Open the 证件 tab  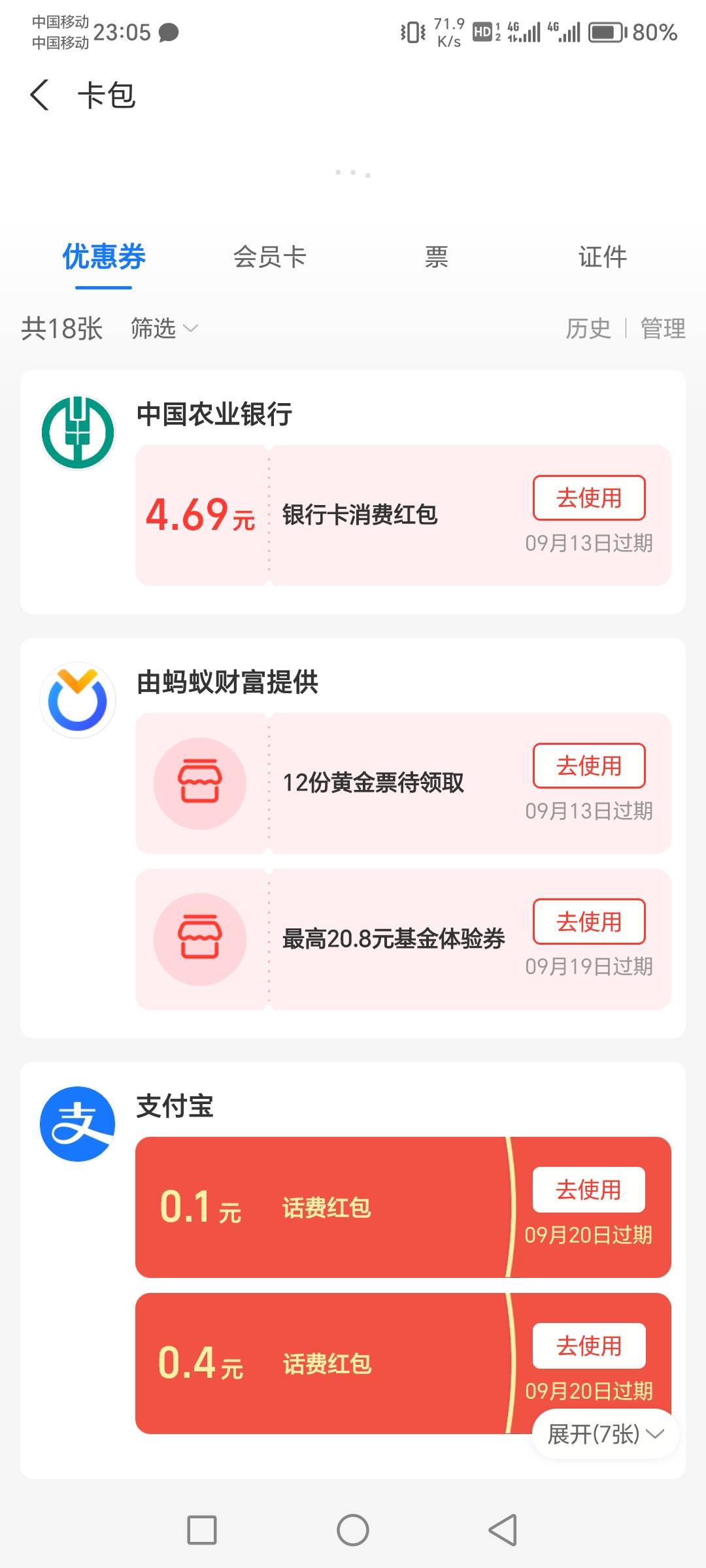602,257
